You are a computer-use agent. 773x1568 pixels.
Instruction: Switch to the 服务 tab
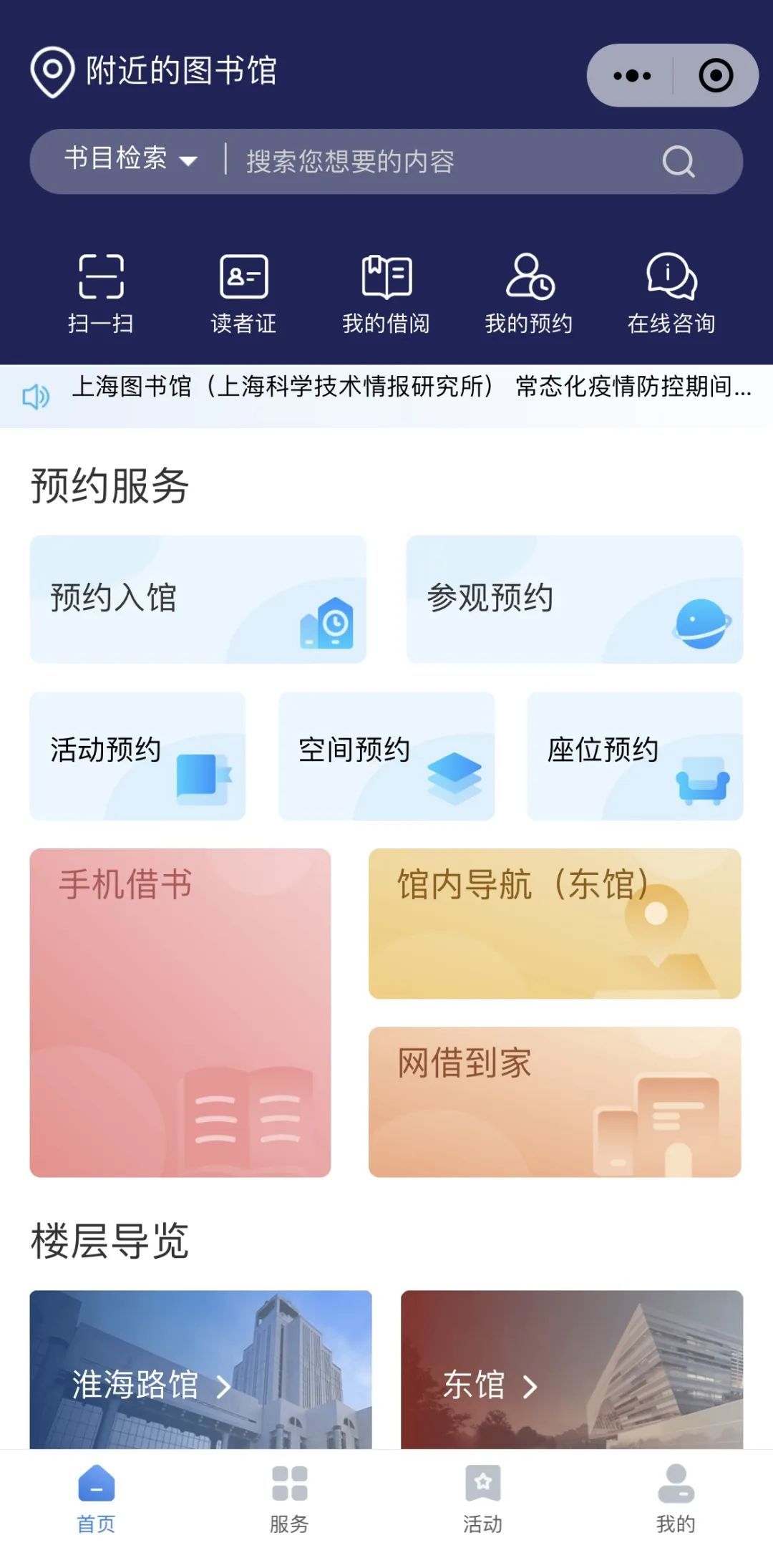click(289, 1498)
